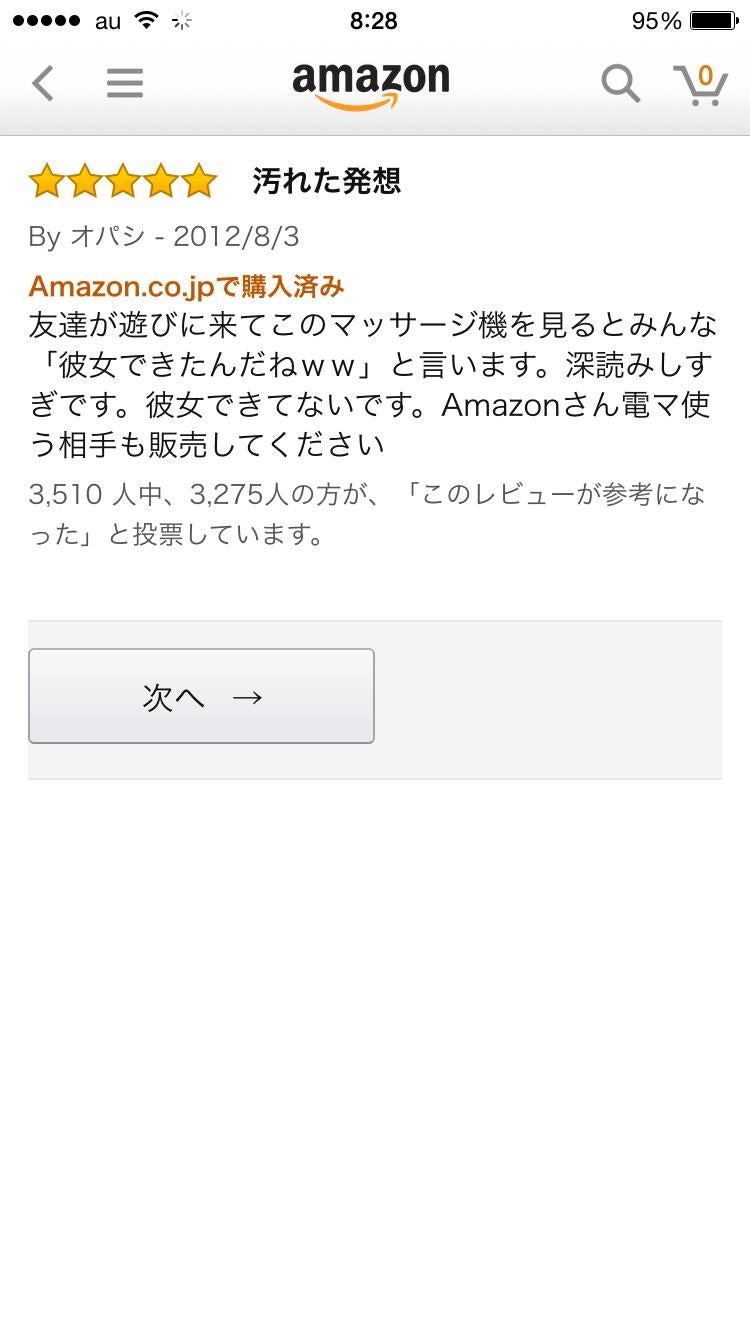The width and height of the screenshot is (750, 1334).
Task: Tap the clock showing 8:28
Action: [374, 20]
